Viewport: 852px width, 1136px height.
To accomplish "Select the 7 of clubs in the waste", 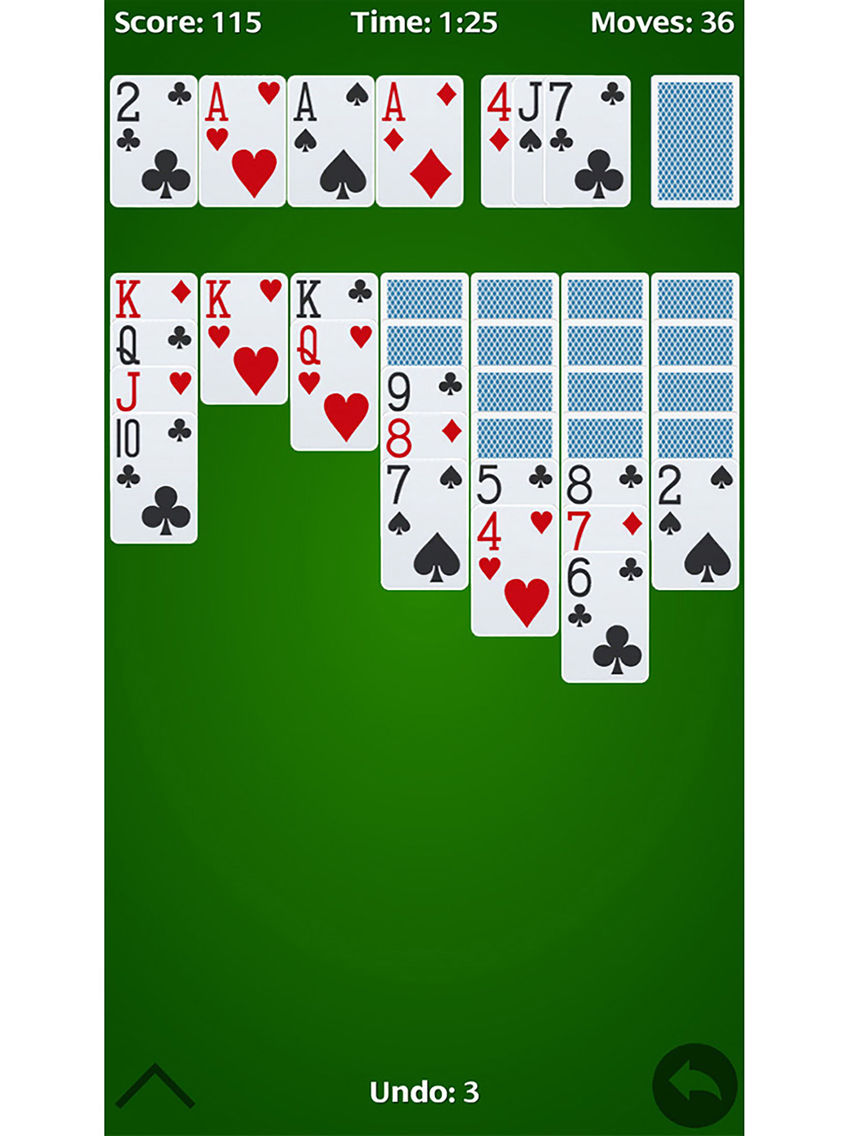I will 588,142.
